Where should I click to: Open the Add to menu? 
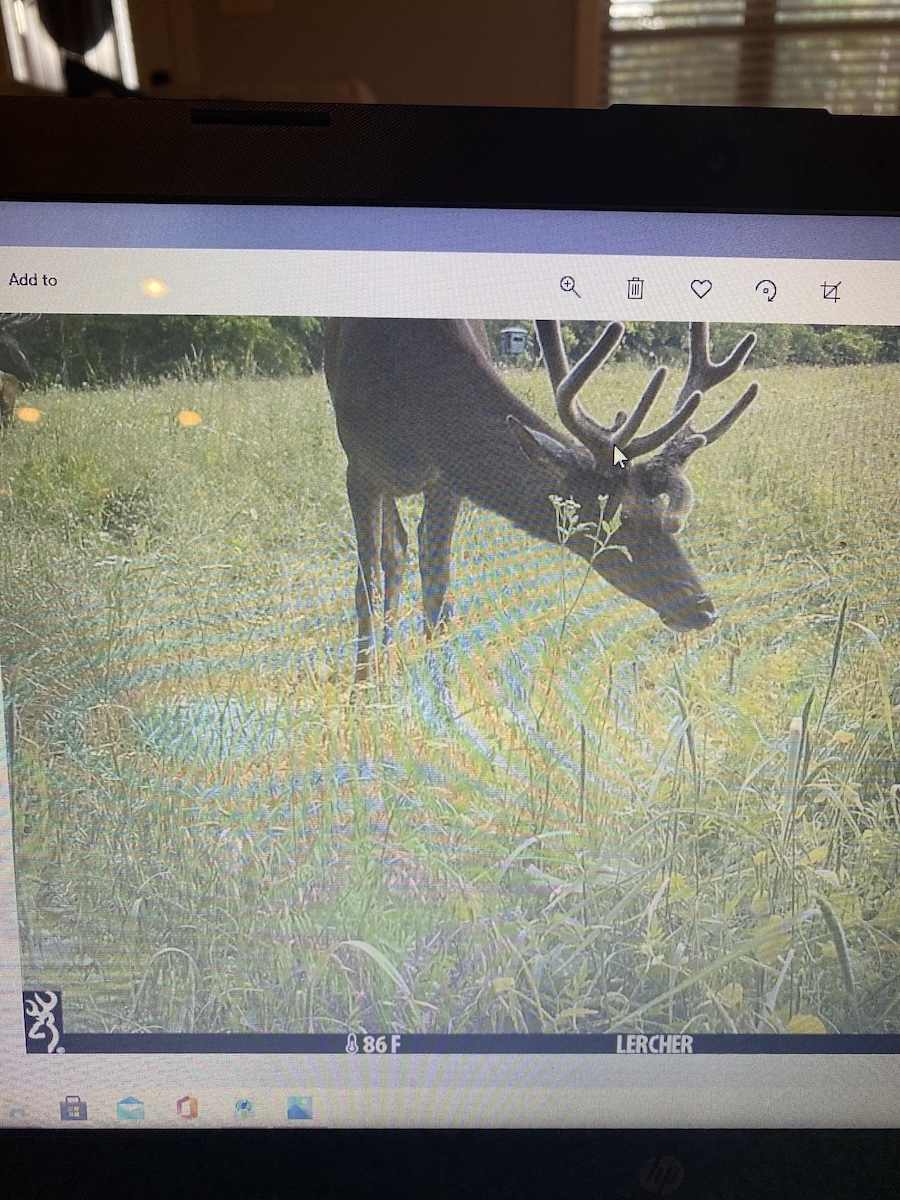[33, 280]
